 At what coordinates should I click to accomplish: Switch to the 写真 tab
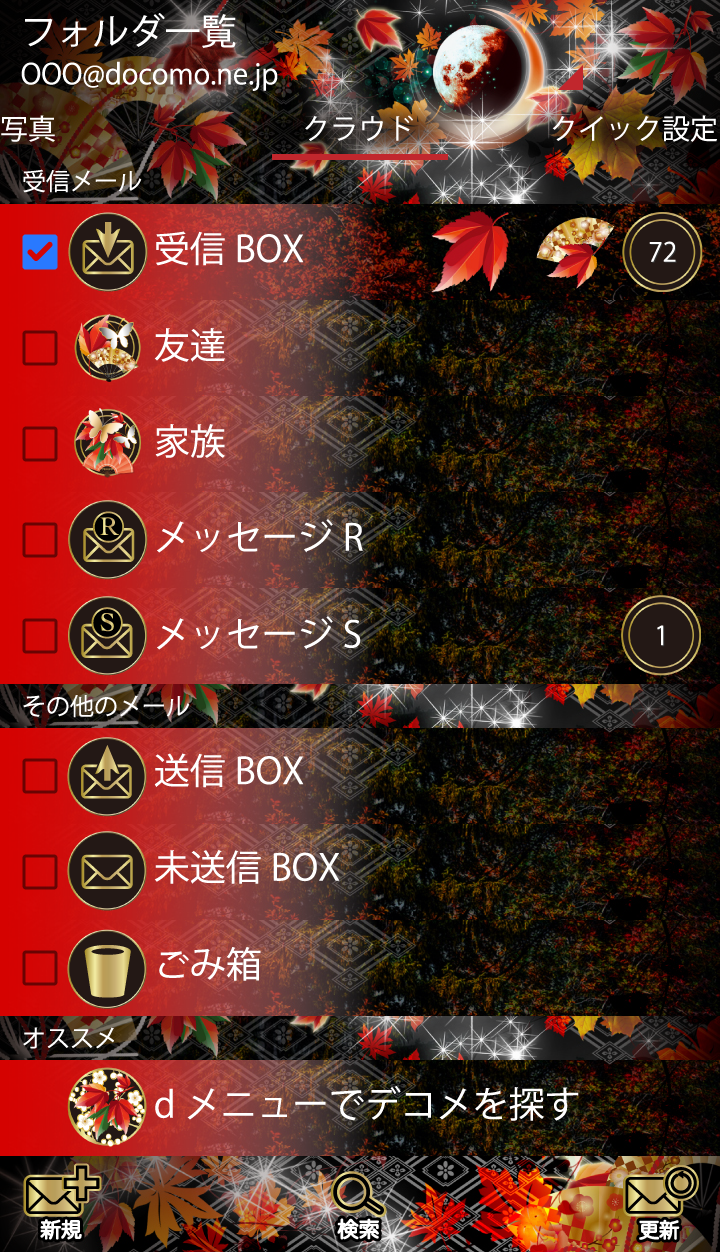pos(28,130)
